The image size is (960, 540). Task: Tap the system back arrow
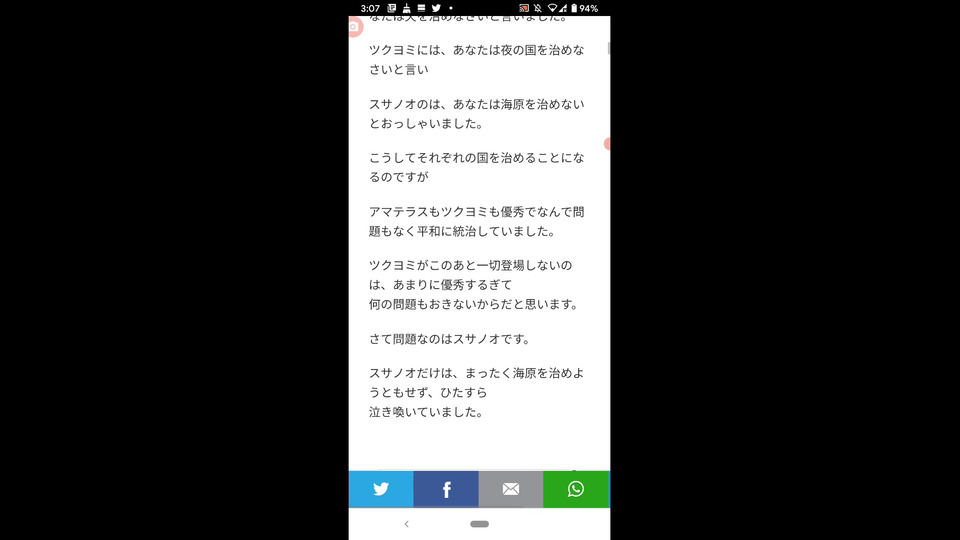click(x=406, y=524)
